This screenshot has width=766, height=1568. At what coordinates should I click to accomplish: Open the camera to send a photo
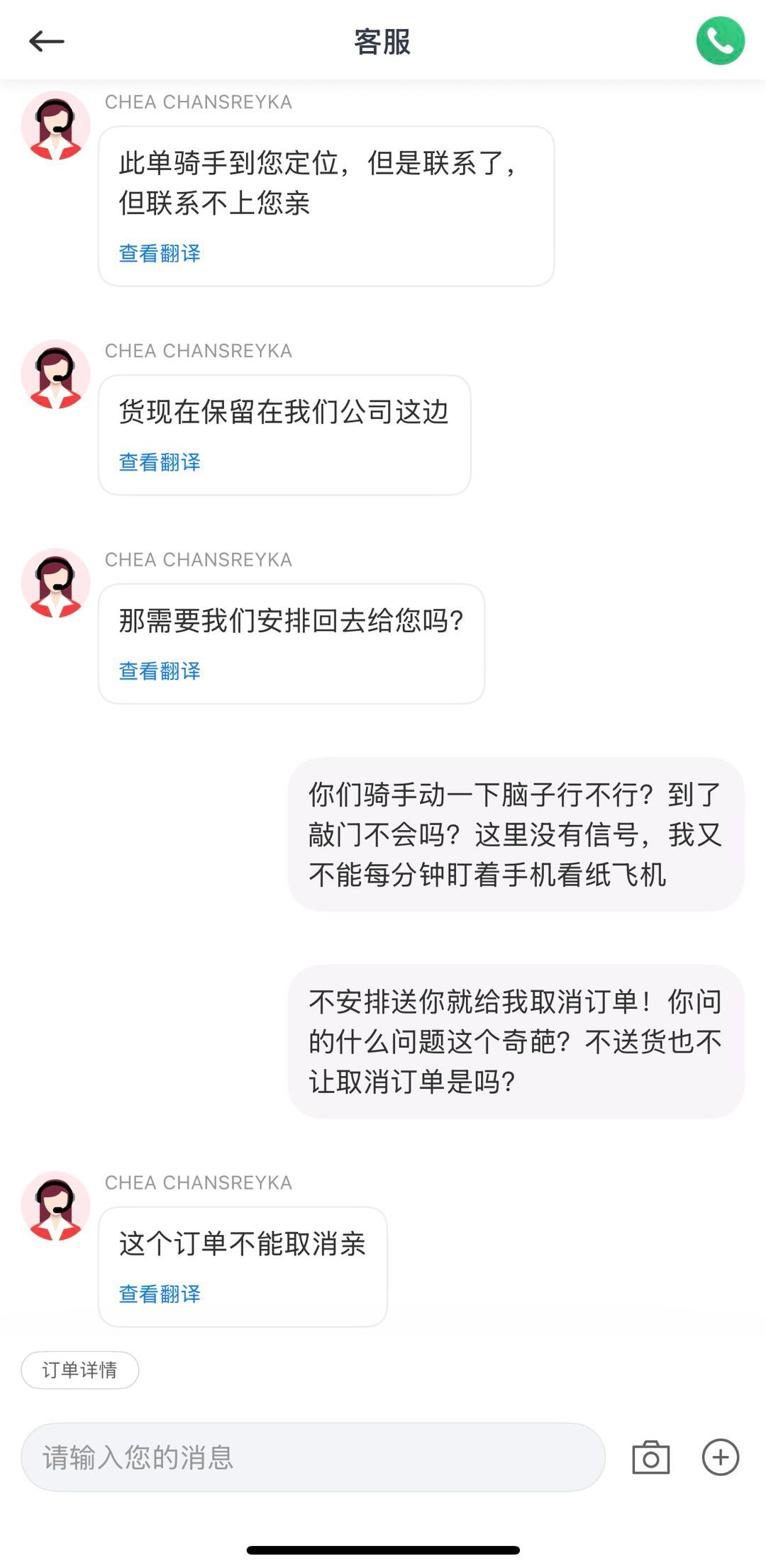[650, 1457]
